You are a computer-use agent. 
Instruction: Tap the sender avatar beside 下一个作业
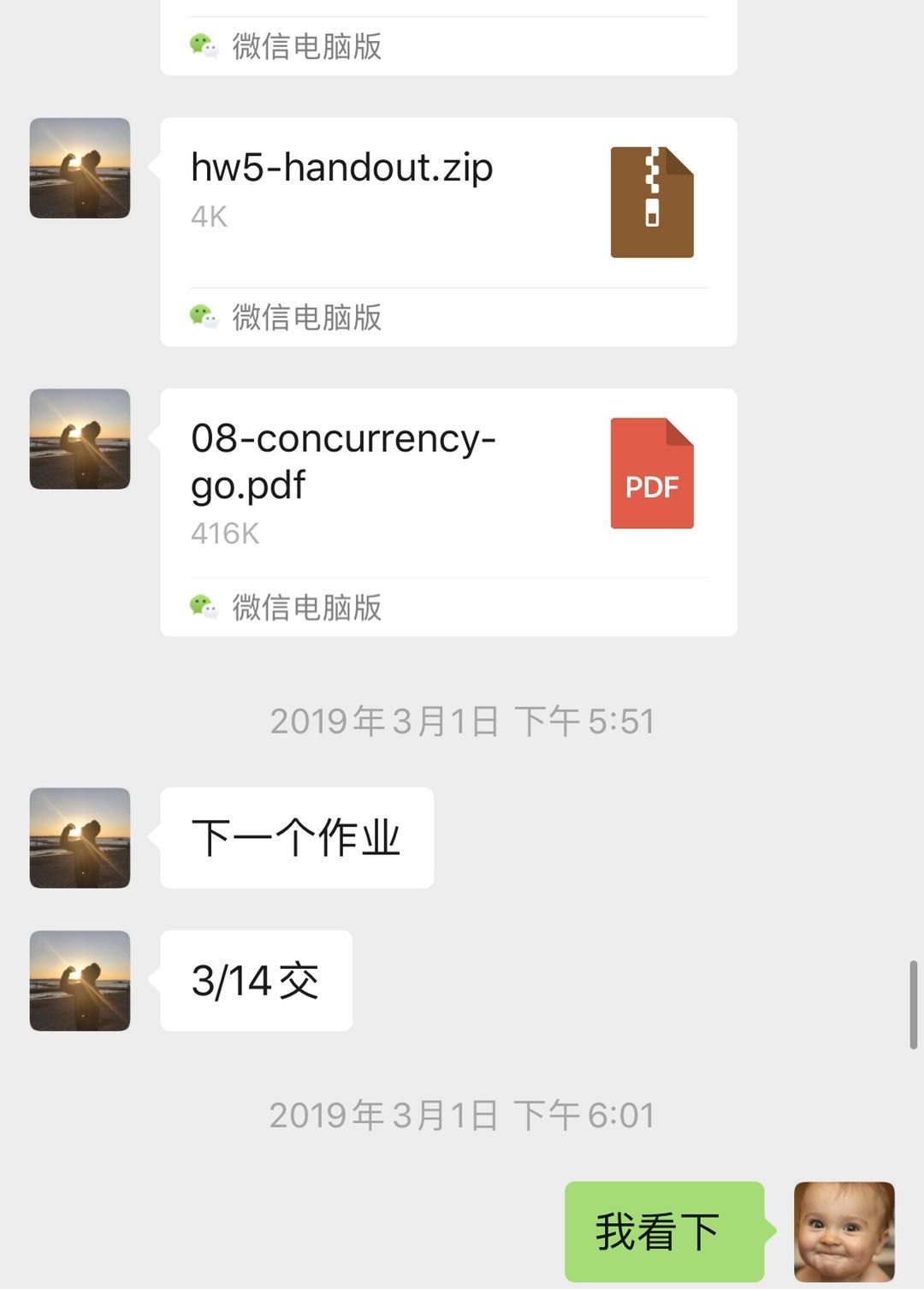pos(80,838)
